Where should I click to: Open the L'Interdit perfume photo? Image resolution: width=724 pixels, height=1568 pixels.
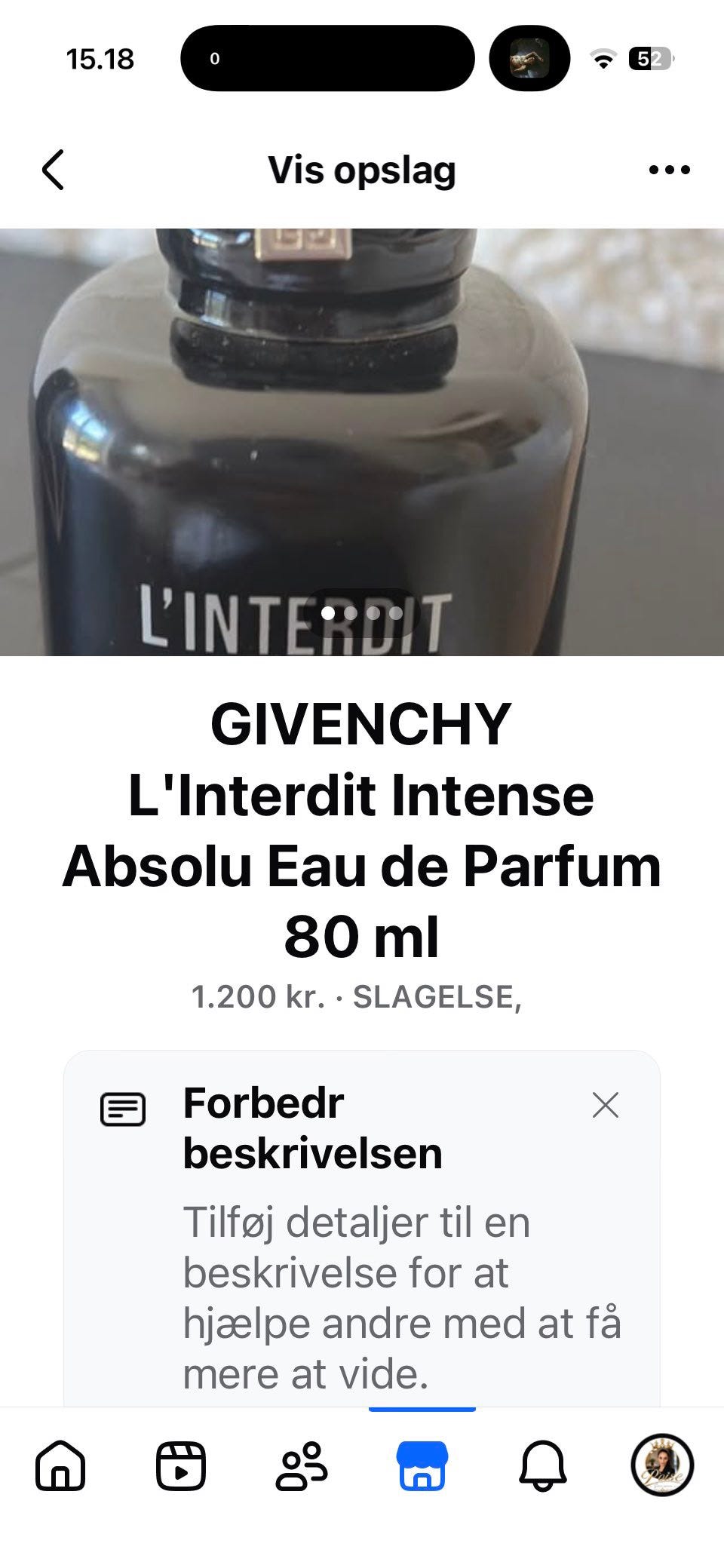(x=362, y=442)
